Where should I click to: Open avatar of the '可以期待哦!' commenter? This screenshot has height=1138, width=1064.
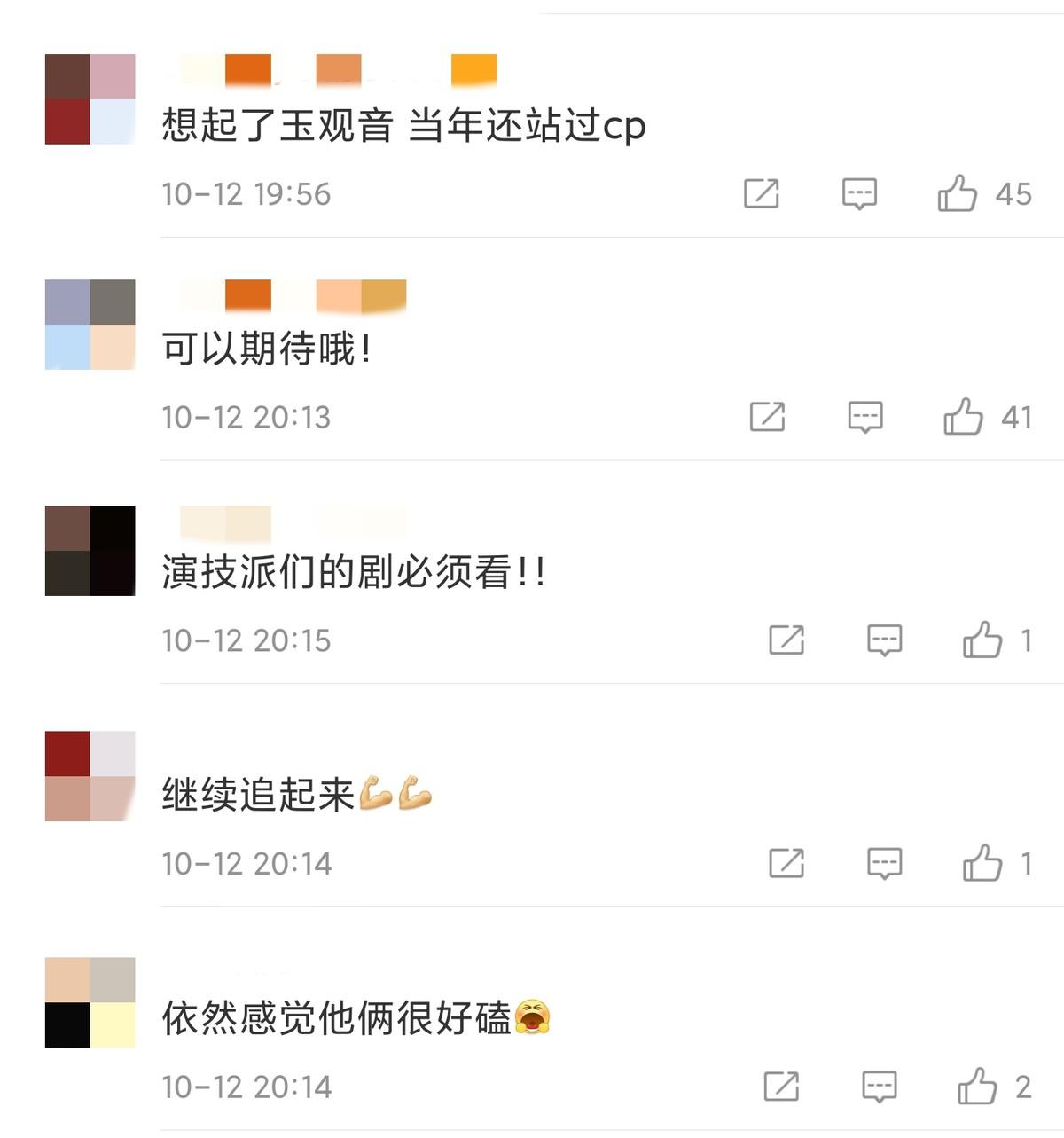click(90, 325)
